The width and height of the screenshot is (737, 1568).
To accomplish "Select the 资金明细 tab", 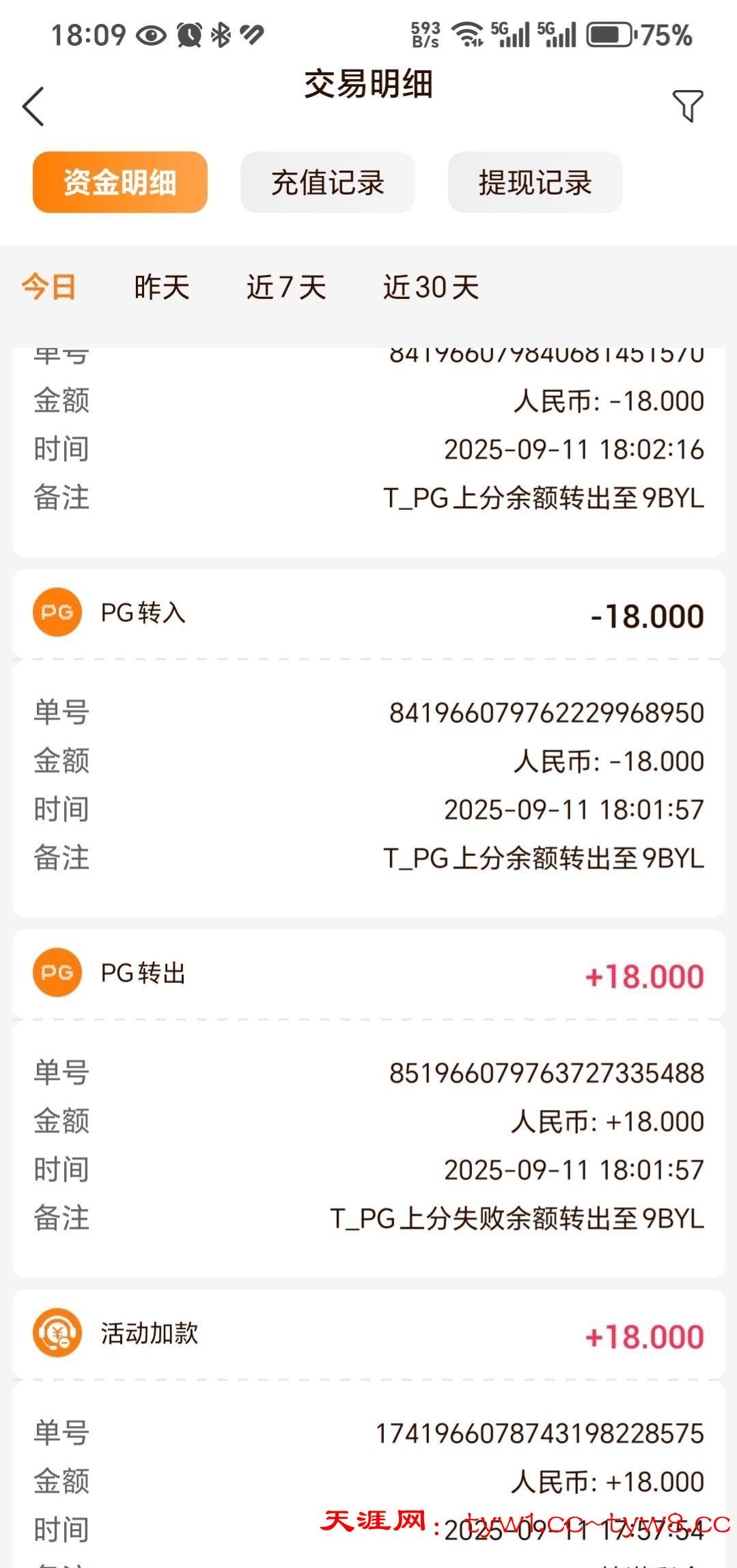I will pos(120,182).
